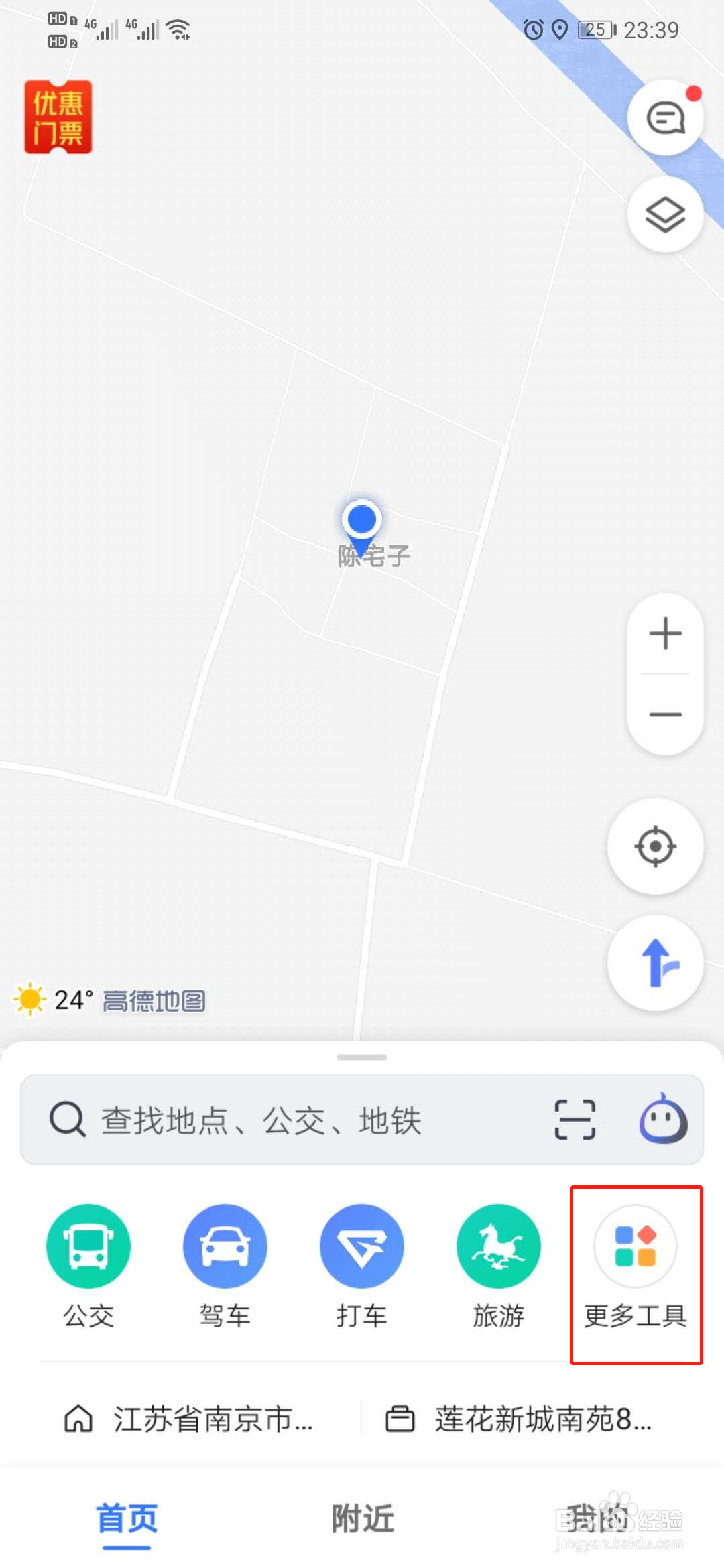
Task: Open the voice assistant robot icon
Action: coord(663,1119)
